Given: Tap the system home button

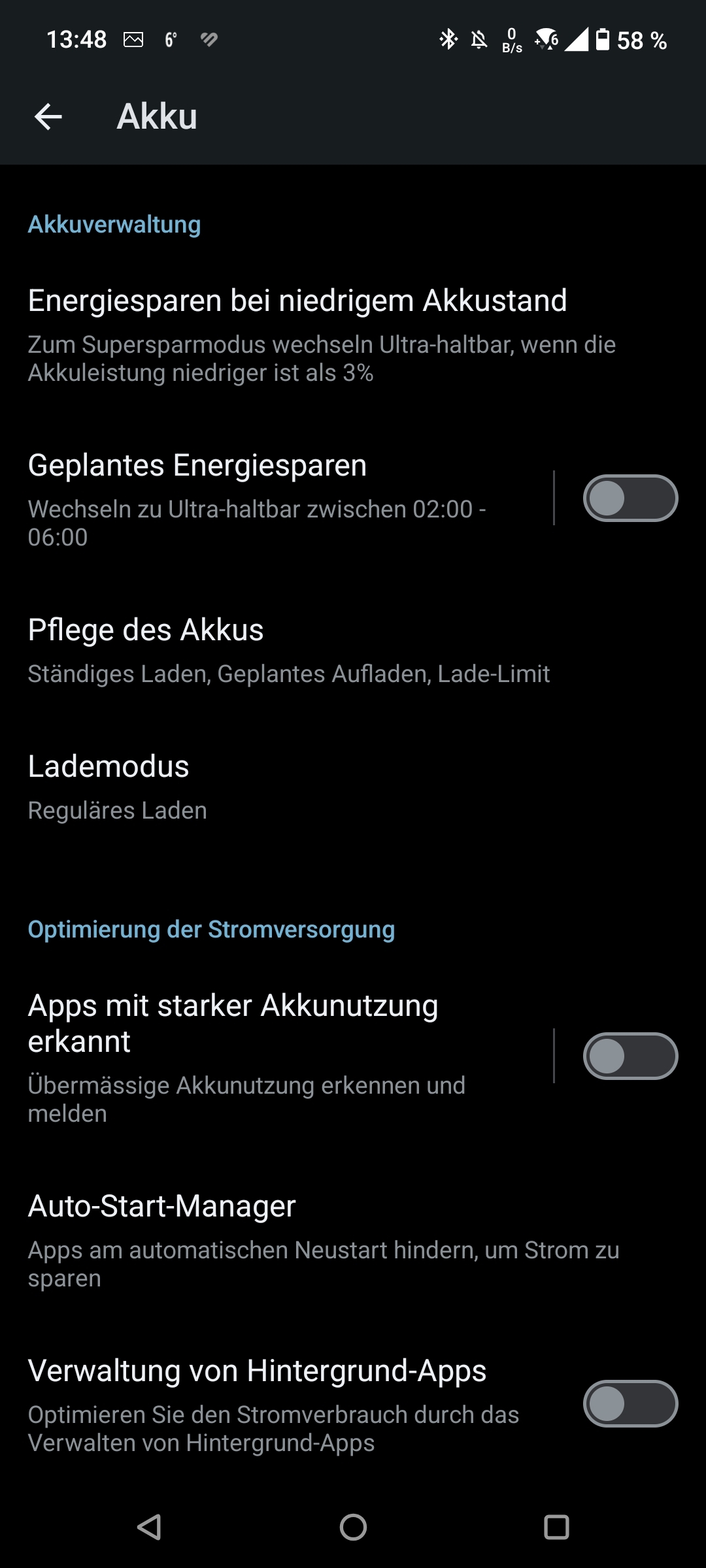Looking at the screenshot, I should (x=353, y=1527).
